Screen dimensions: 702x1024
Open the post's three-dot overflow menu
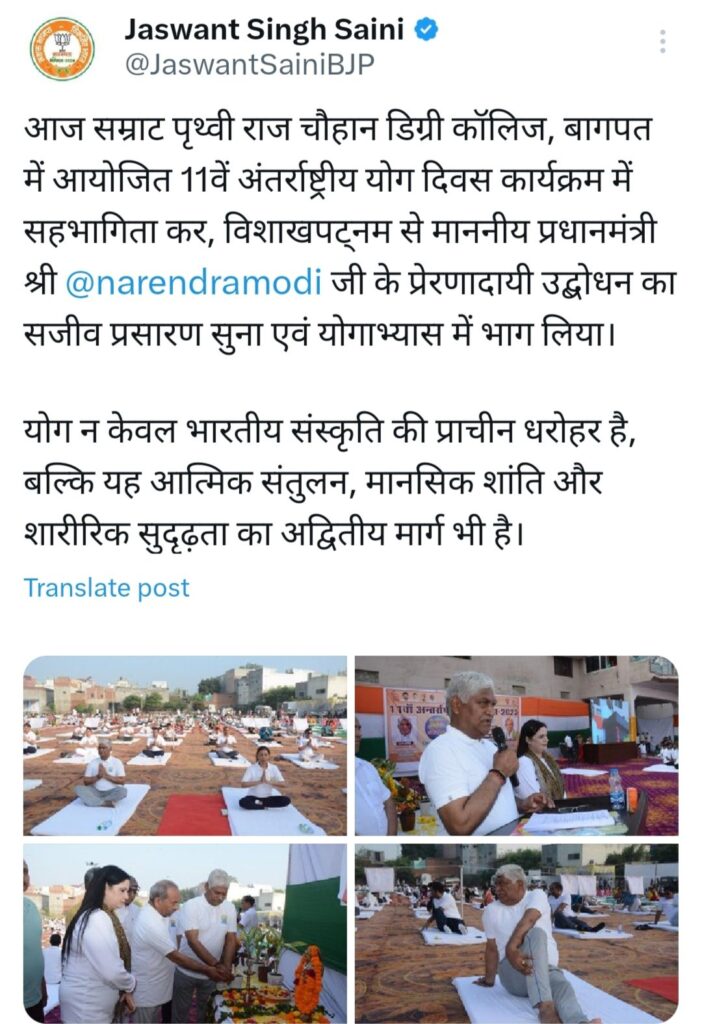(x=662, y=41)
